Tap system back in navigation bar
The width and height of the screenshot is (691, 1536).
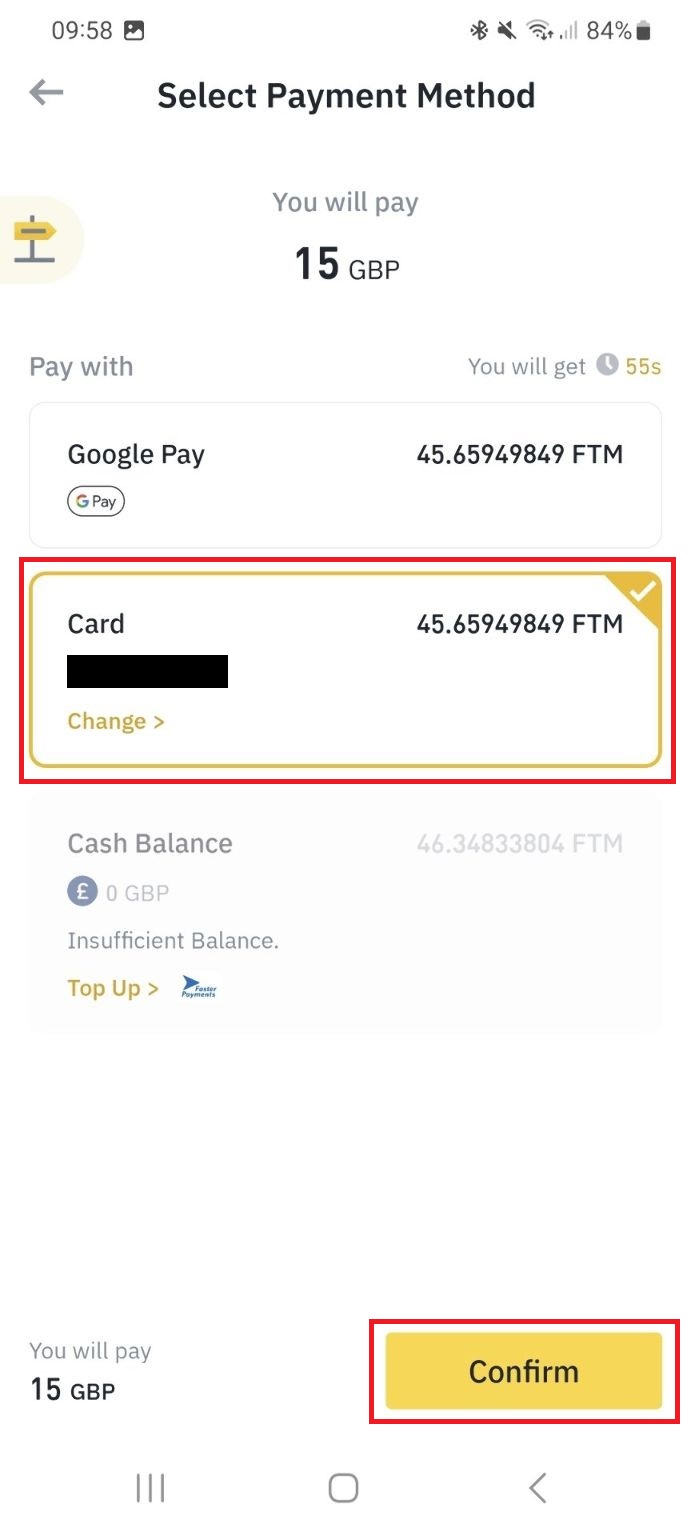(537, 1488)
